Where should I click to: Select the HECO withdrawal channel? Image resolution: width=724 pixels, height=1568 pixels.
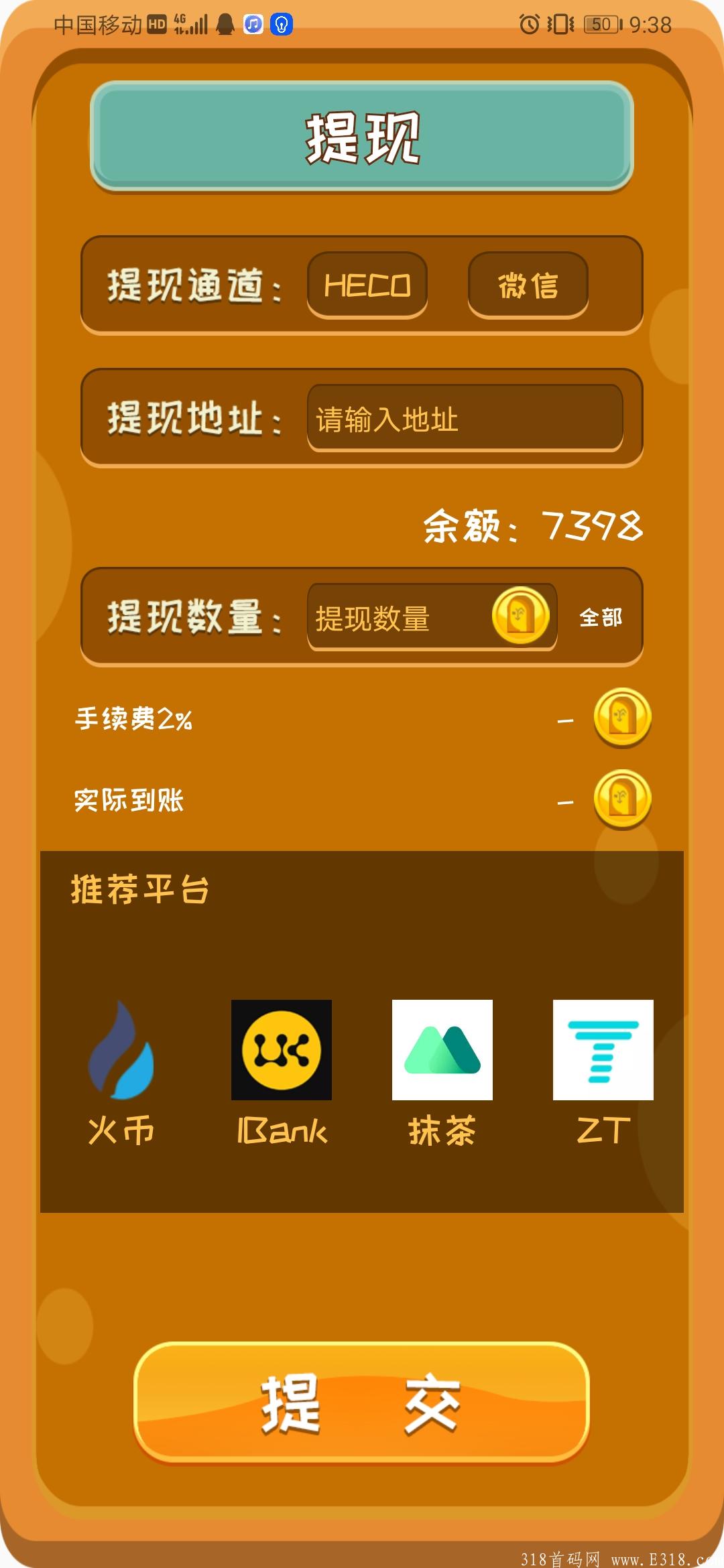[x=367, y=285]
